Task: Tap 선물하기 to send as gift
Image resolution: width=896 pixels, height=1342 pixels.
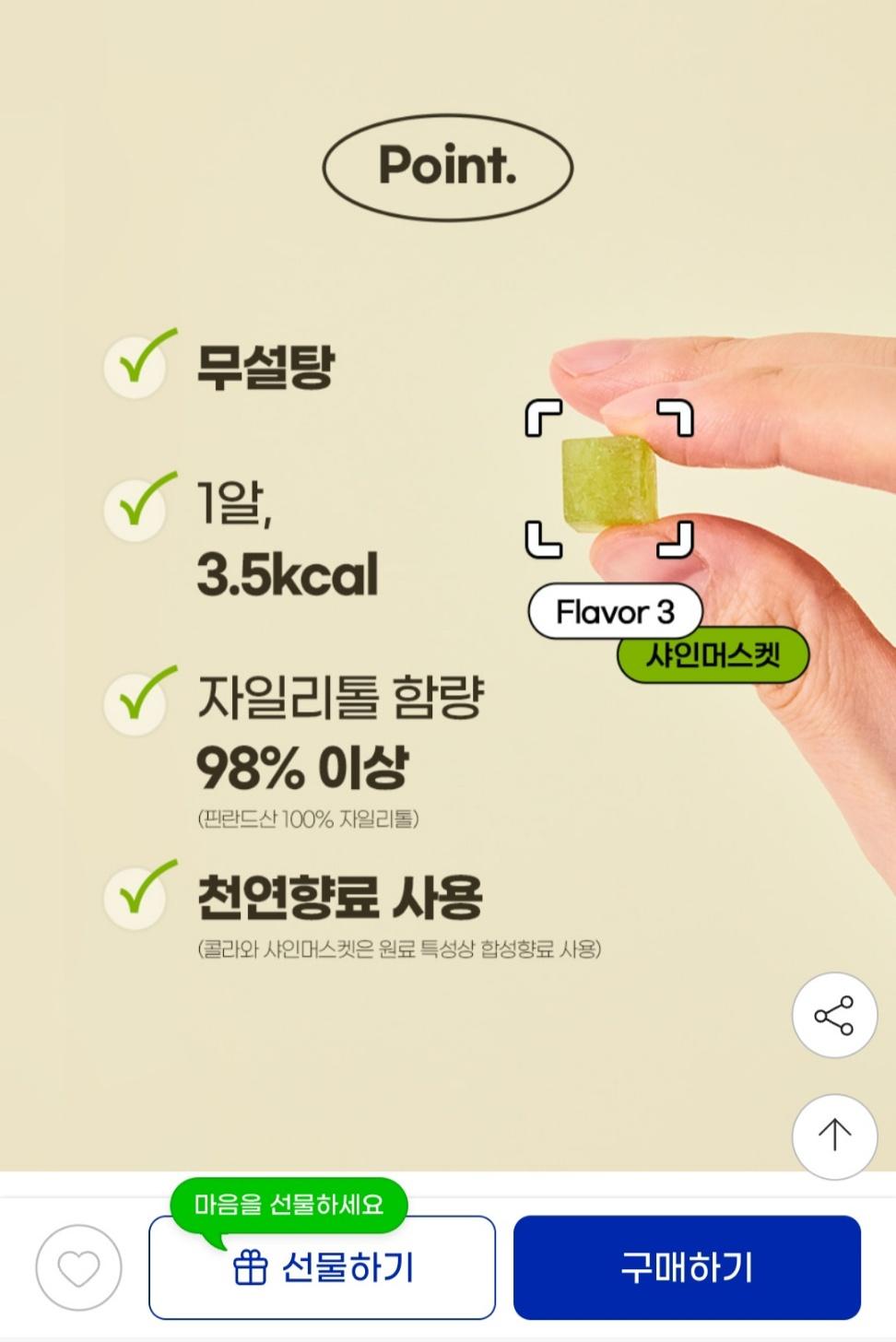Action: click(x=323, y=1269)
